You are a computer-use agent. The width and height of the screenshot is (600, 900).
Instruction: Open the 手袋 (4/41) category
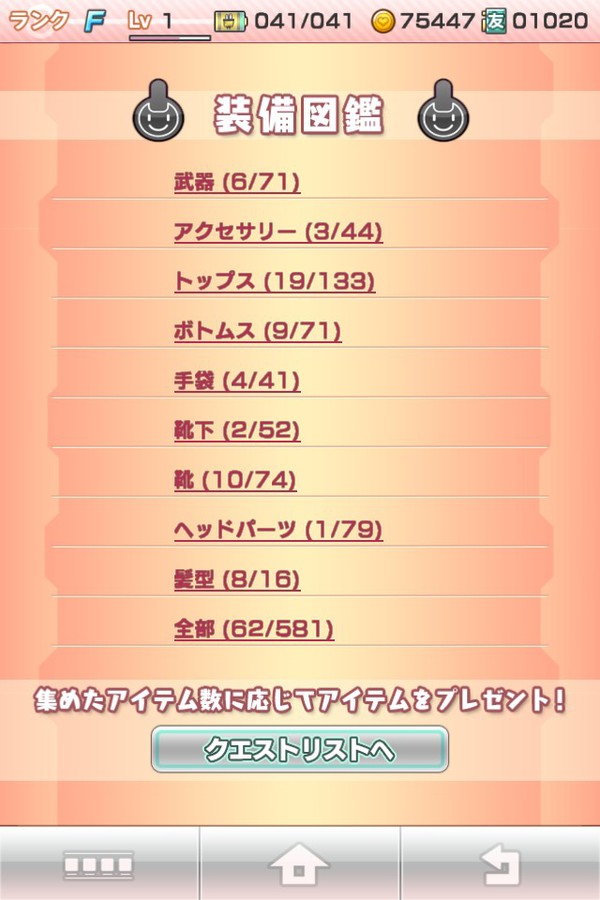(237, 381)
